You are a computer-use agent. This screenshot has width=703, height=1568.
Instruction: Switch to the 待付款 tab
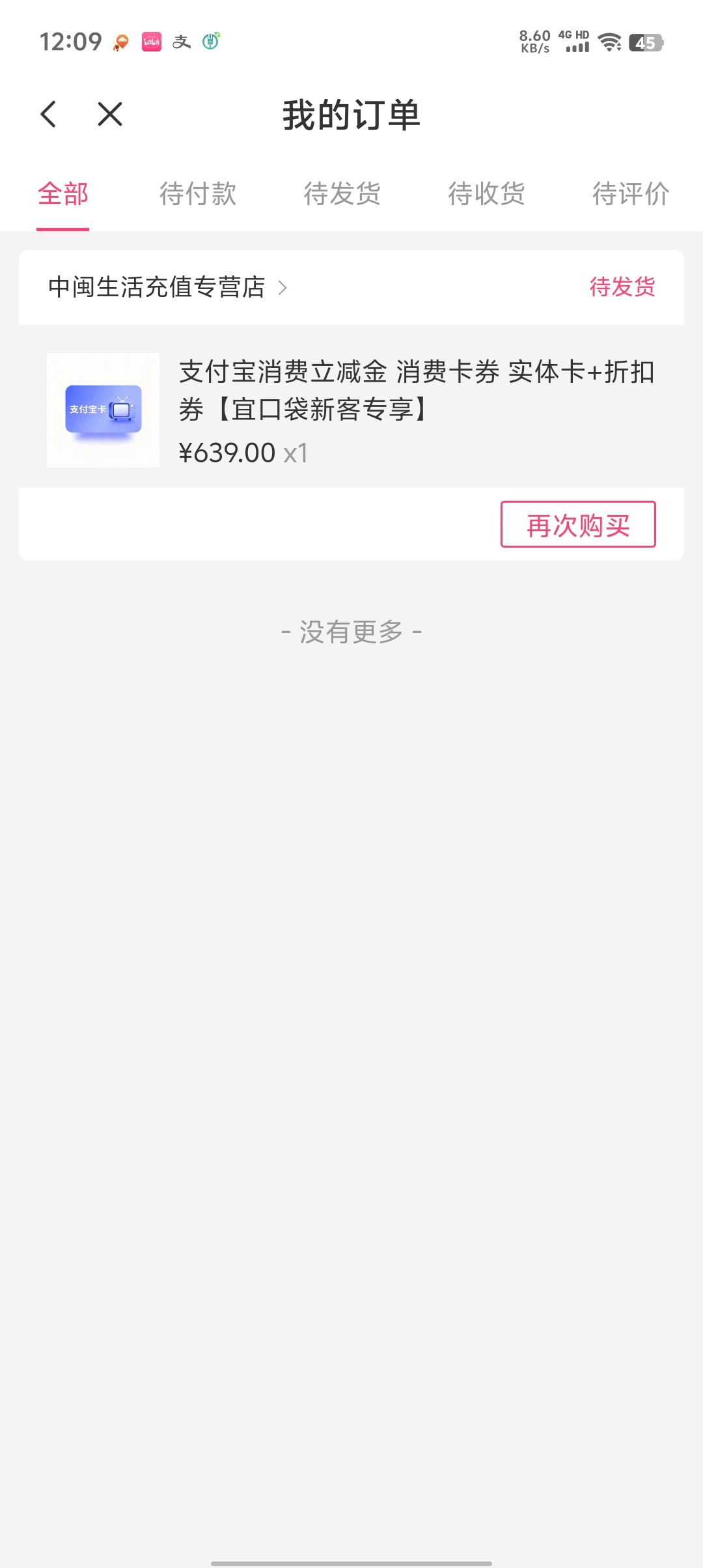coord(198,194)
